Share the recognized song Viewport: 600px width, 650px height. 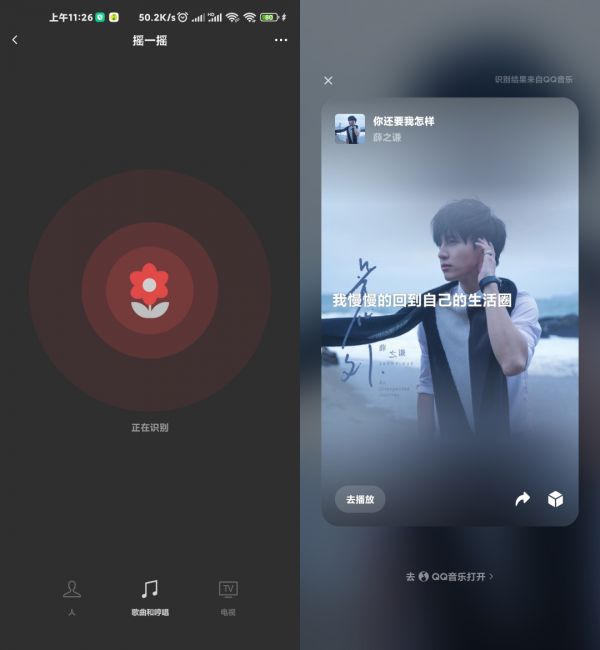point(522,499)
